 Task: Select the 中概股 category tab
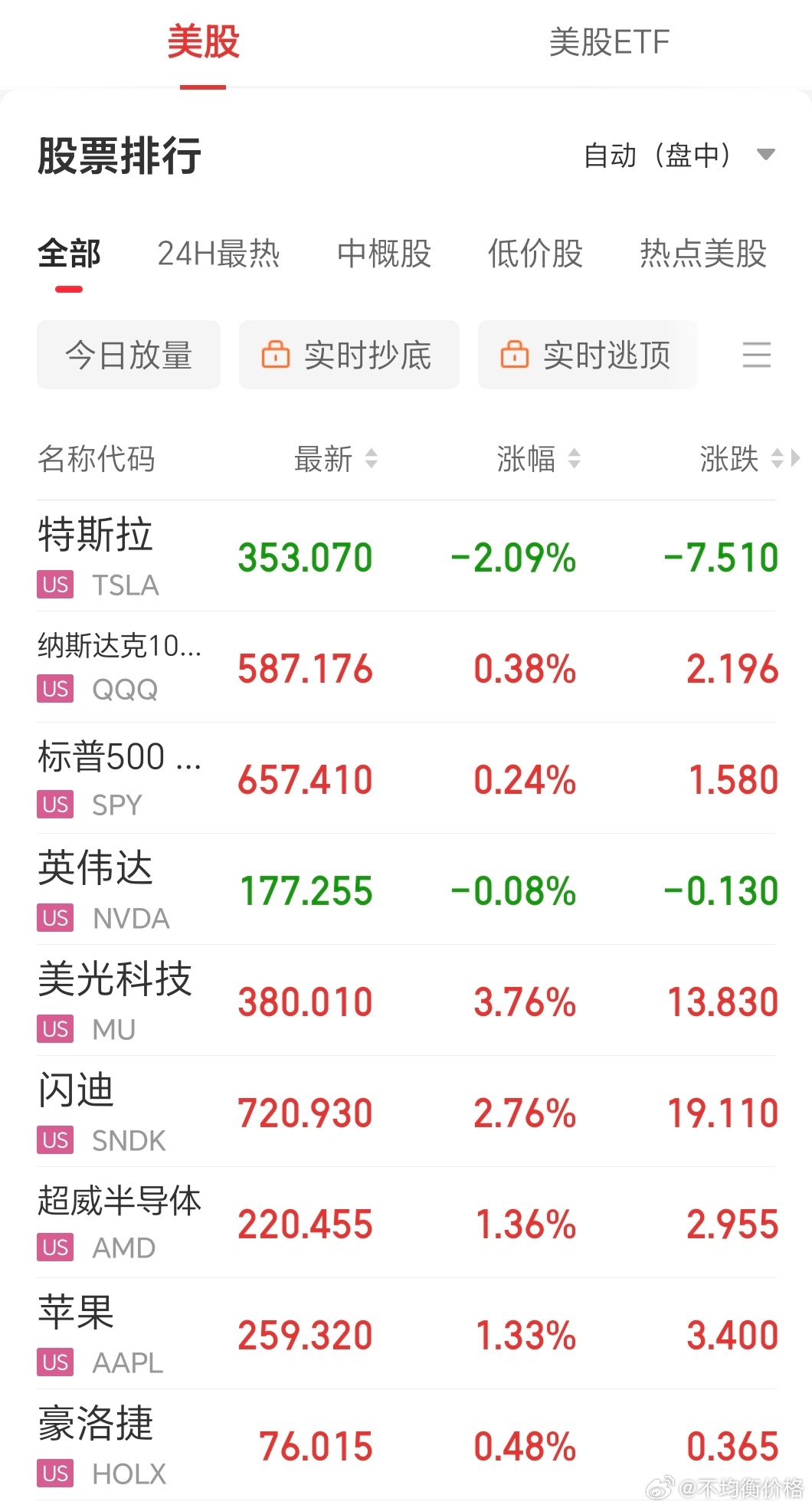pos(384,254)
